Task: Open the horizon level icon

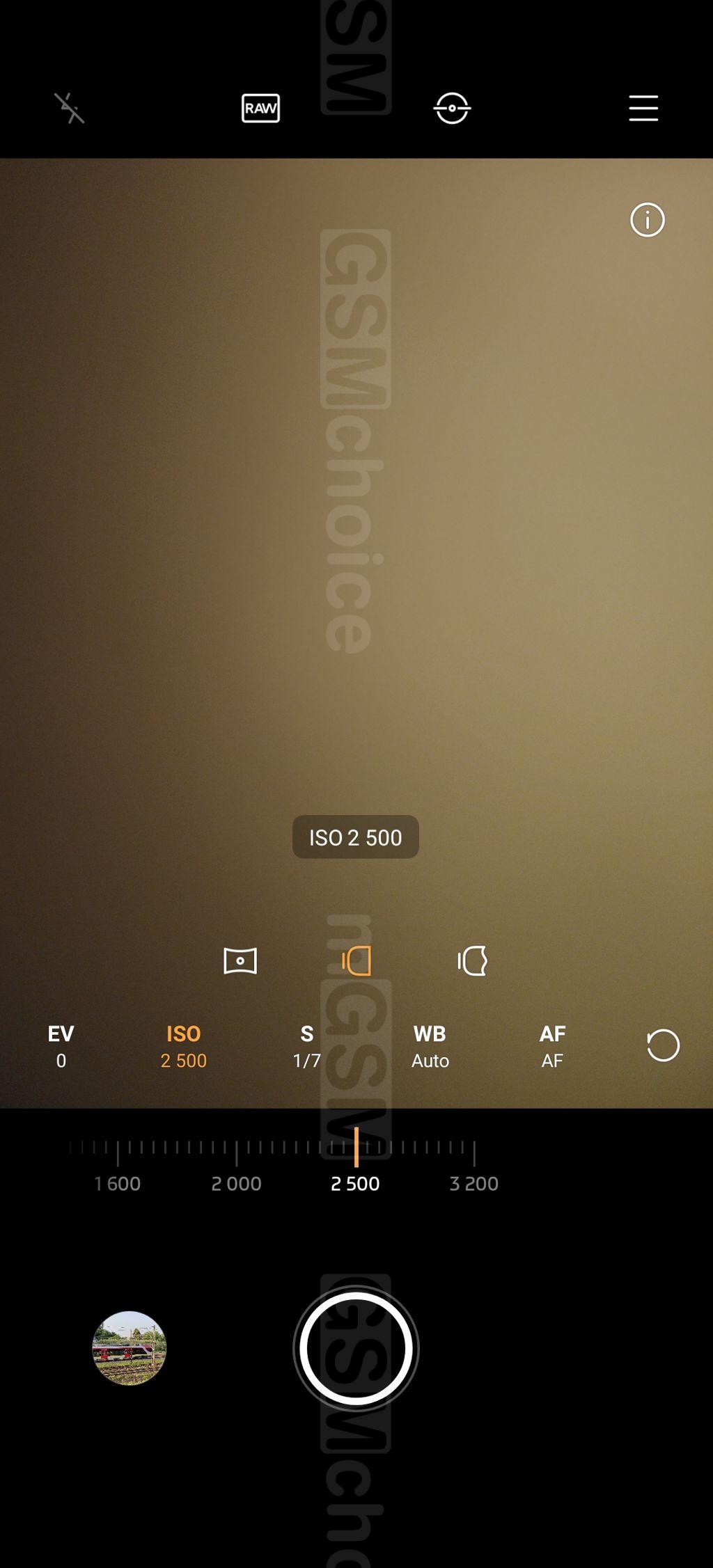Action: pyautogui.click(x=452, y=109)
